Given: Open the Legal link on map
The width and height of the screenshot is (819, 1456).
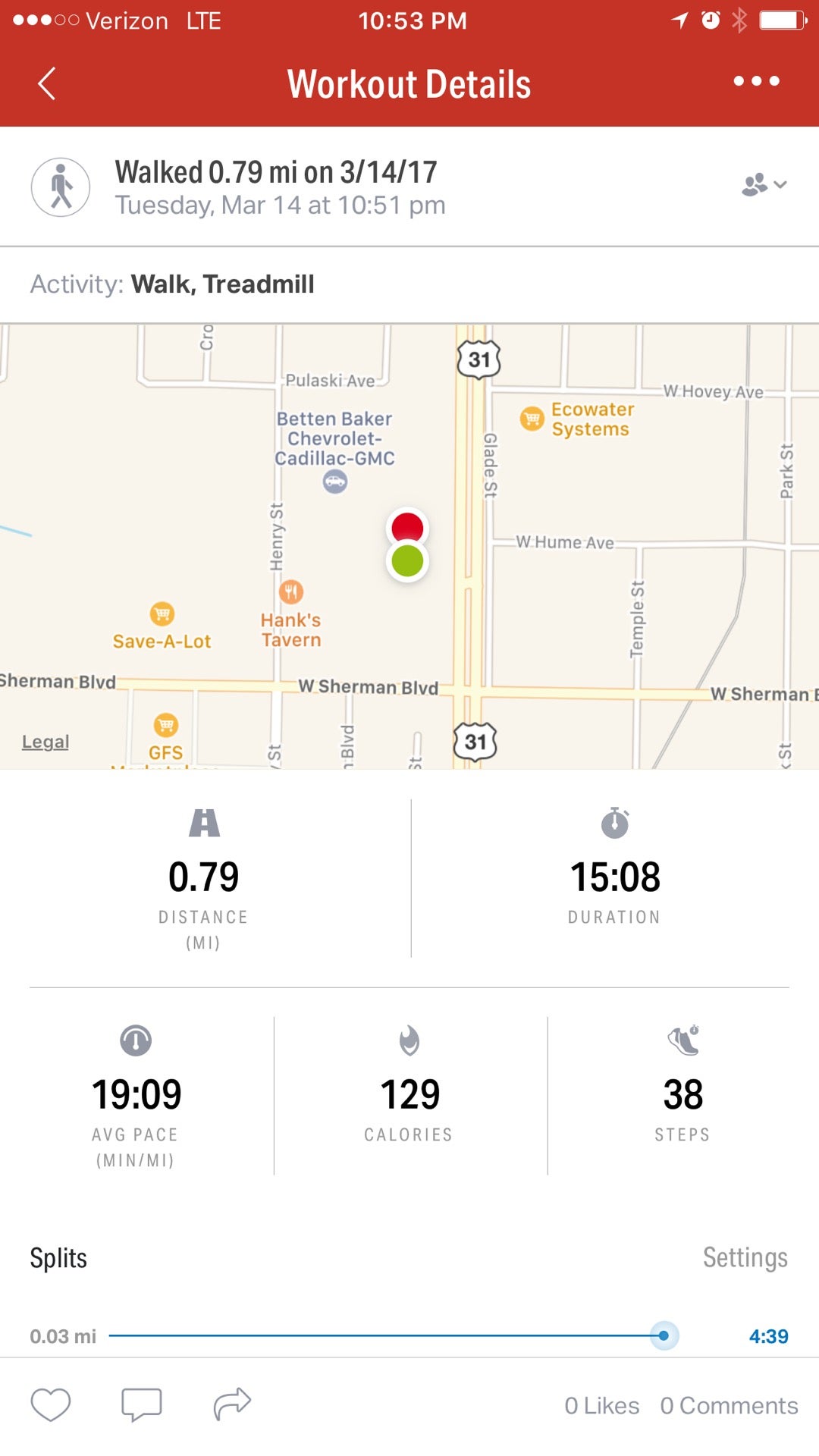Looking at the screenshot, I should 45,742.
